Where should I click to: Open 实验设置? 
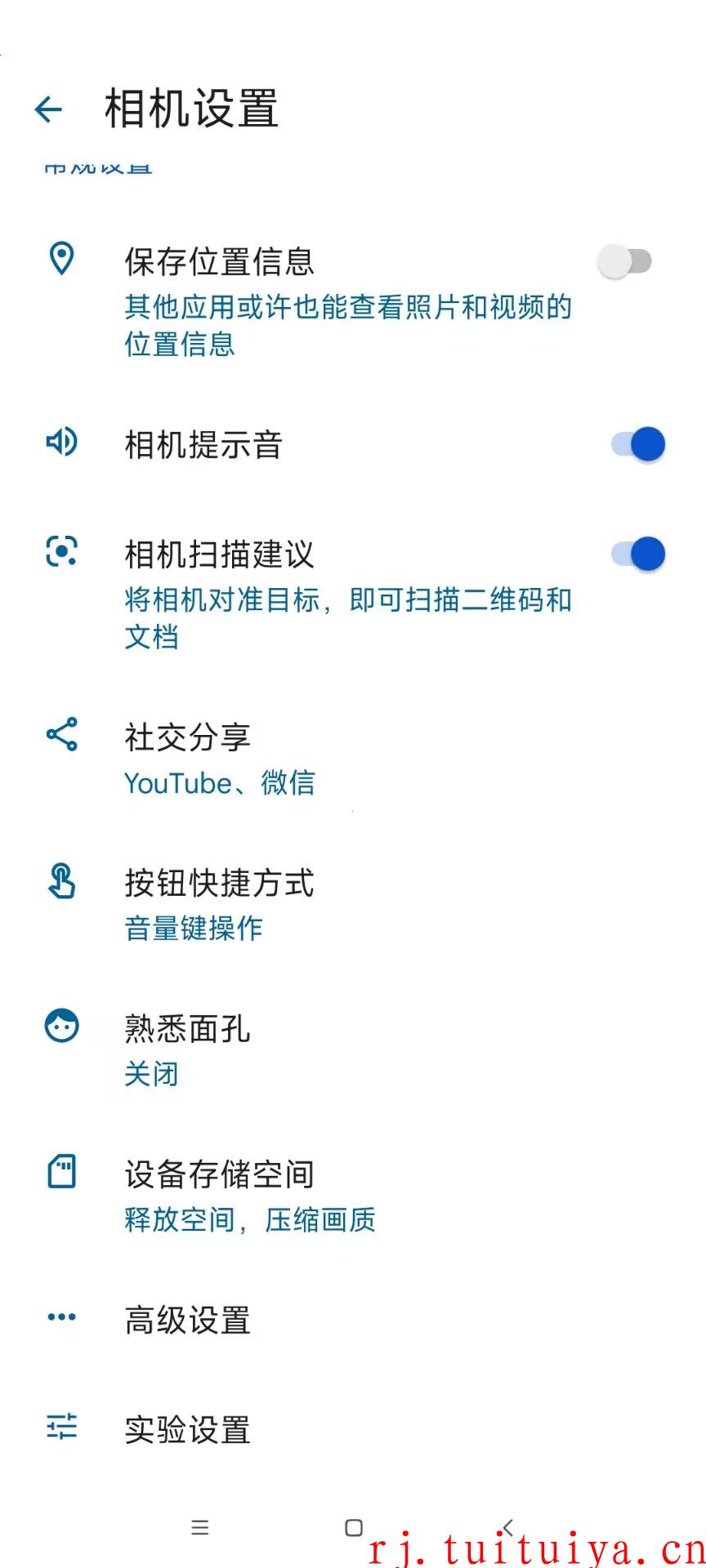[353, 1429]
